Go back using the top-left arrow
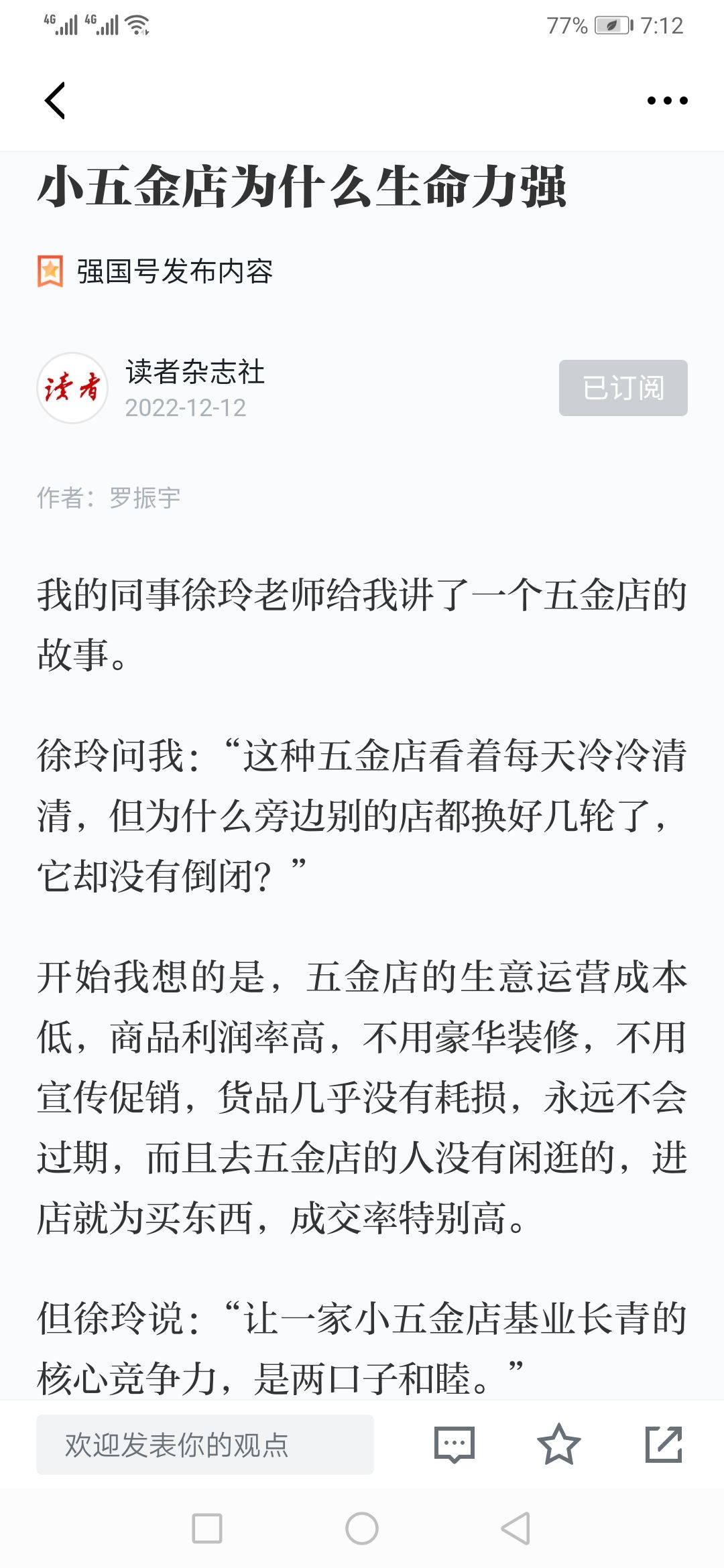Image resolution: width=724 pixels, height=1568 pixels. pyautogui.click(x=55, y=101)
